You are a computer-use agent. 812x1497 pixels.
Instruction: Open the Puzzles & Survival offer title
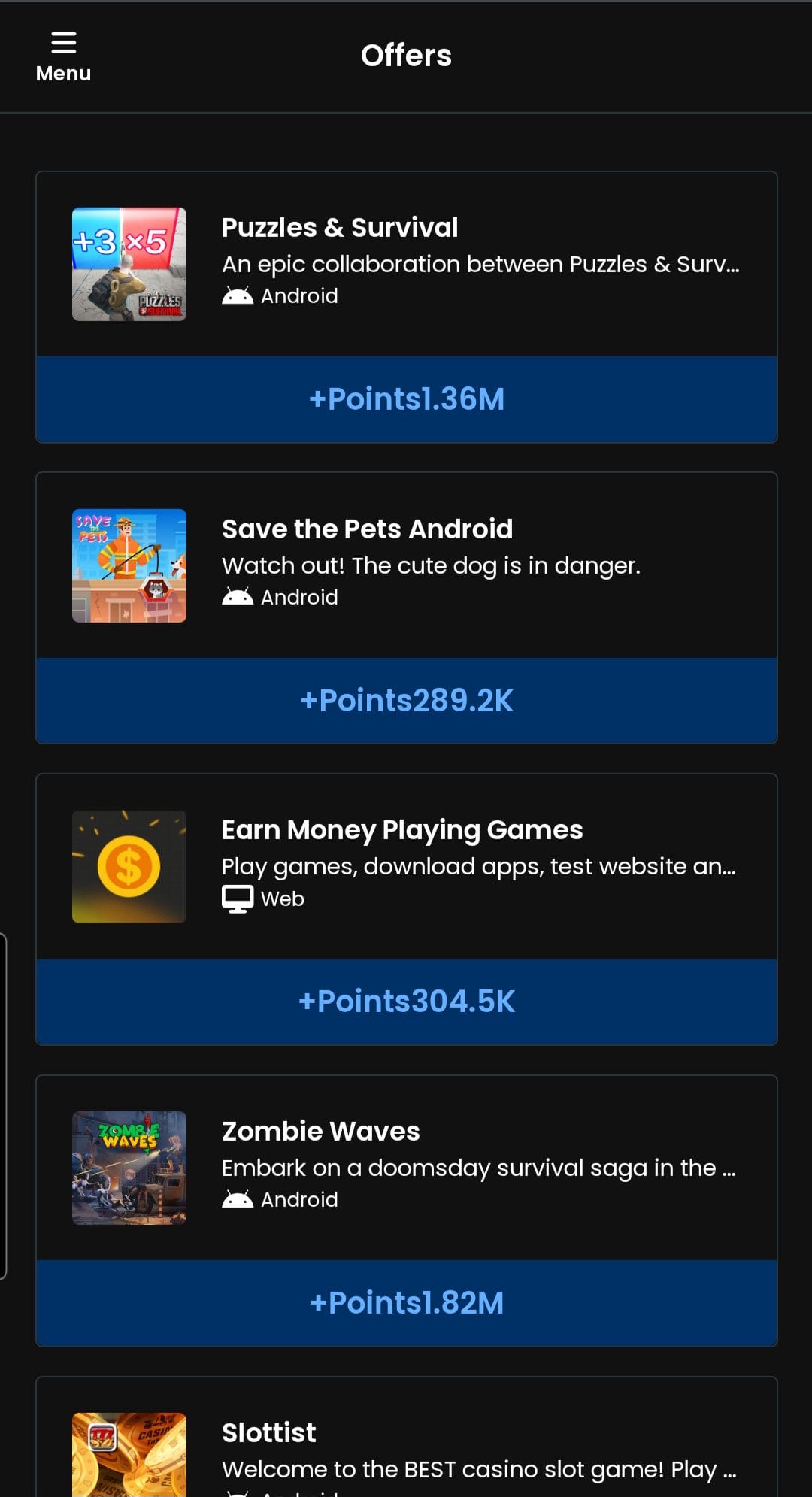pyautogui.click(x=340, y=226)
